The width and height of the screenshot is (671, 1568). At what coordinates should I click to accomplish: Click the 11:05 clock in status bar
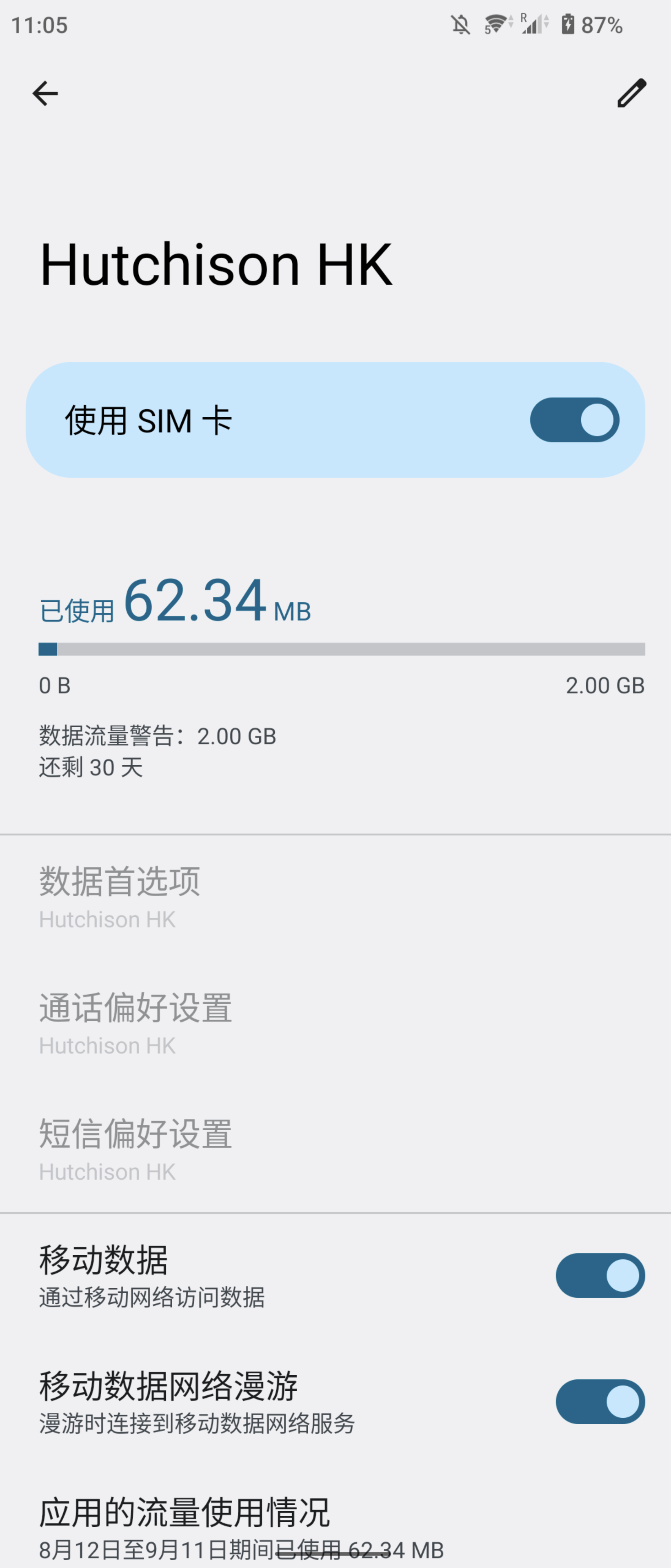tap(40, 24)
